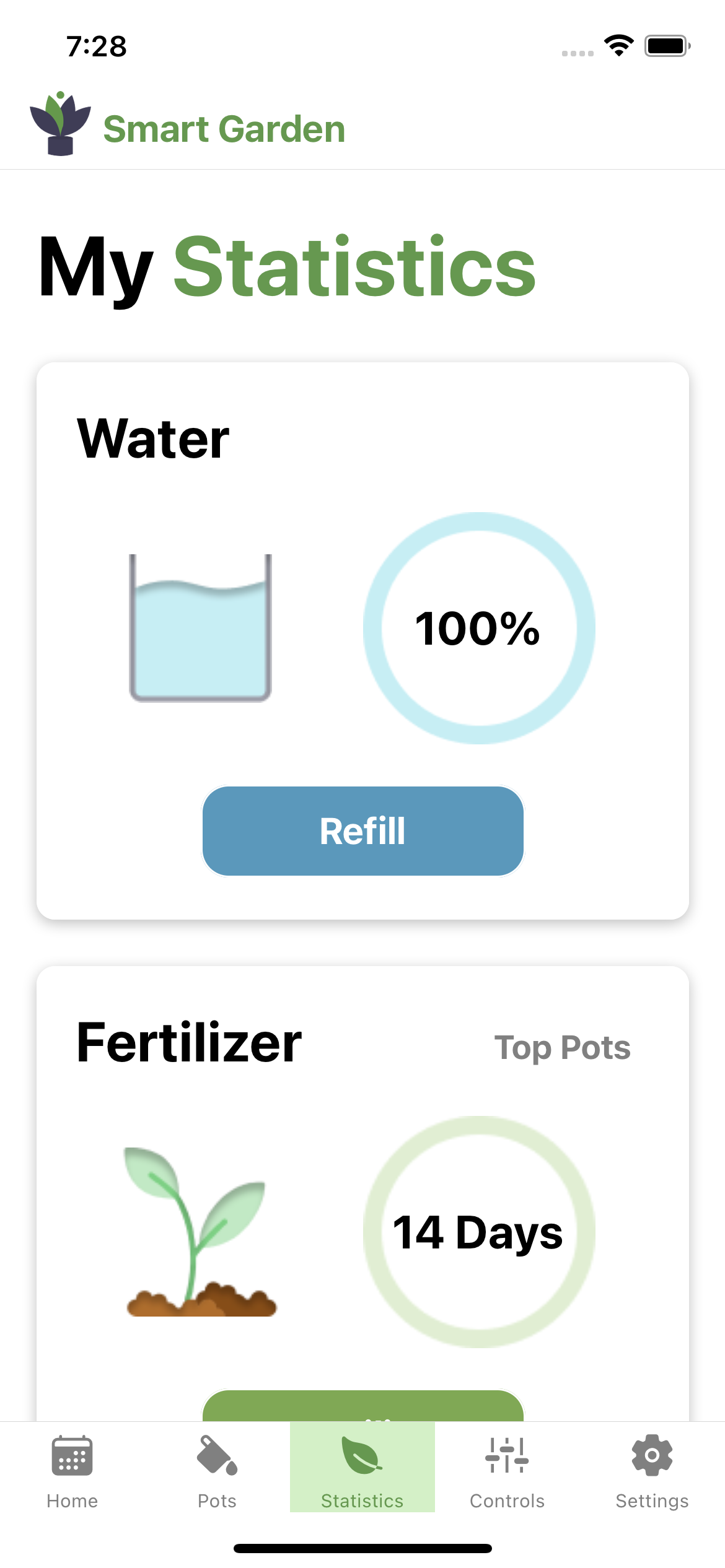Refill the water tank
The height and width of the screenshot is (1568, 725).
(x=362, y=830)
